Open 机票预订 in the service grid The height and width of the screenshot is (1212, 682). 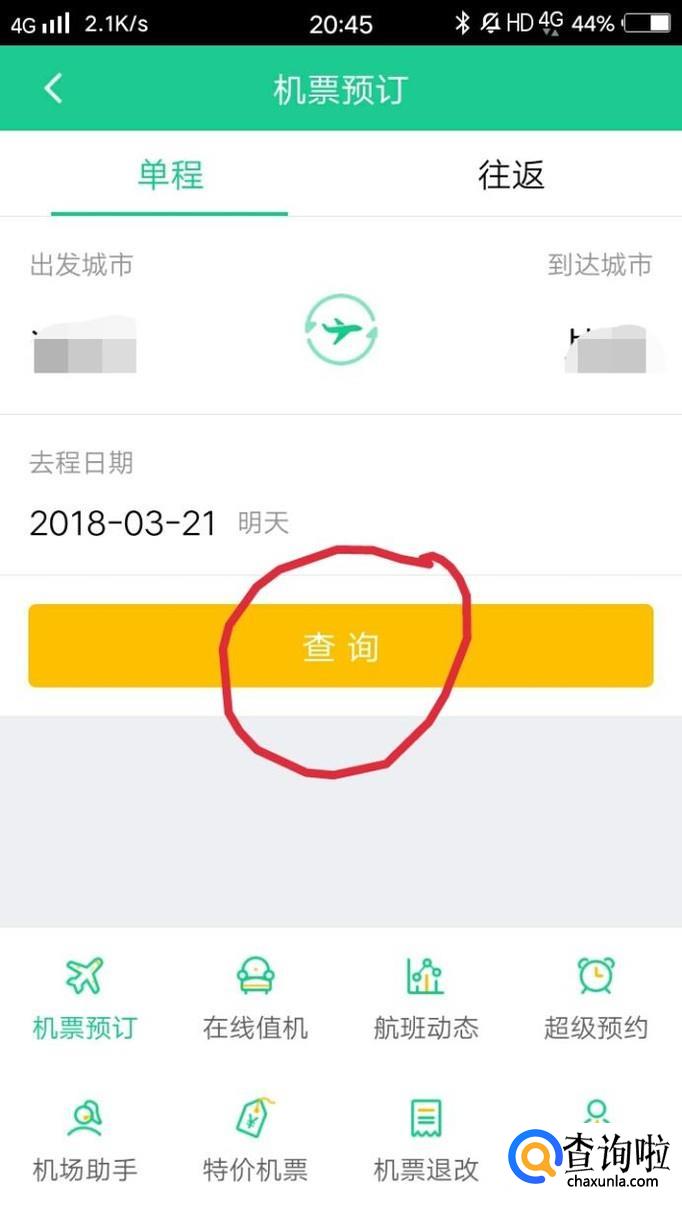coord(85,996)
